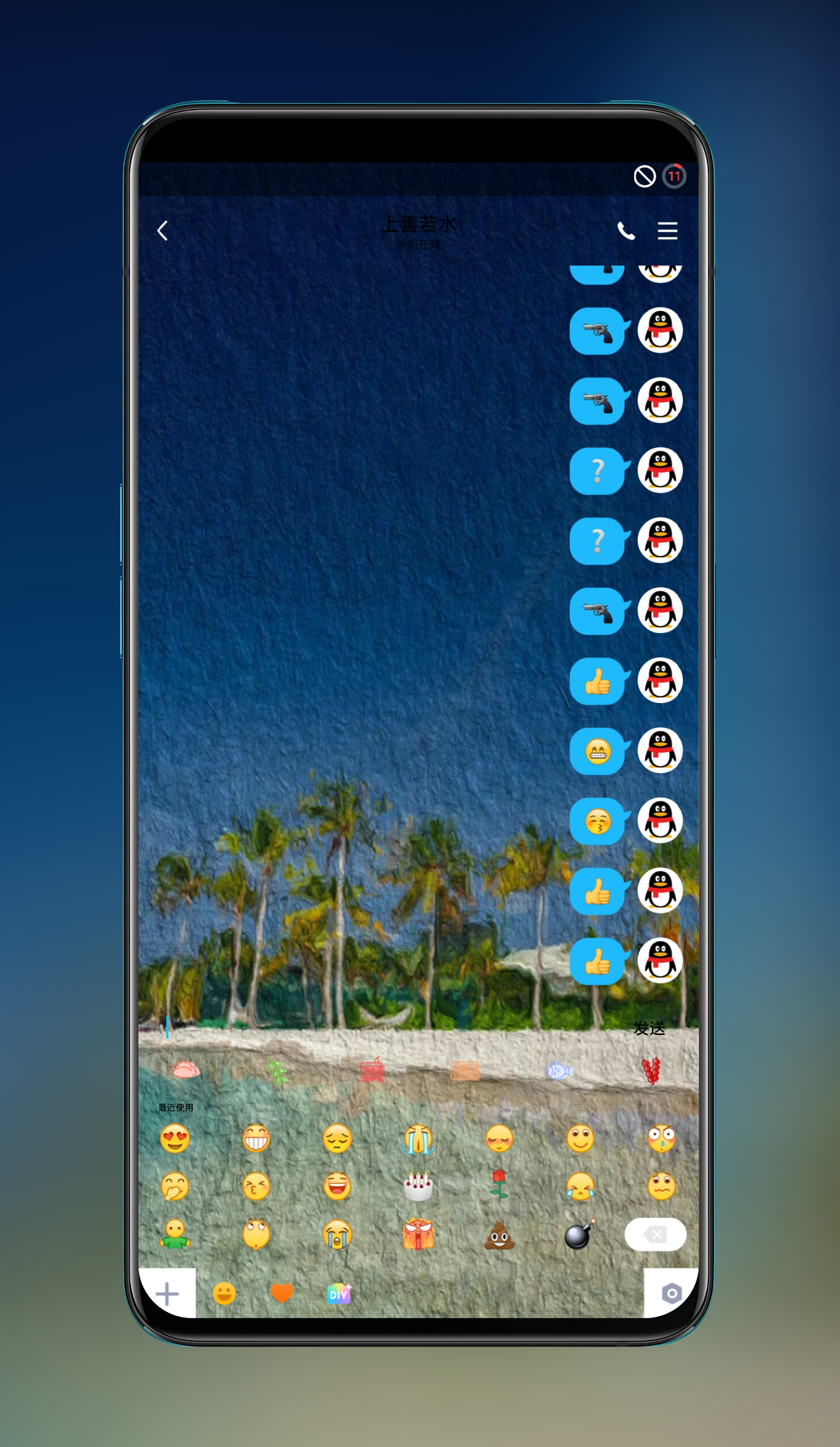Tap 发送 to send the message
The image size is (840, 1447).
pos(649,1028)
